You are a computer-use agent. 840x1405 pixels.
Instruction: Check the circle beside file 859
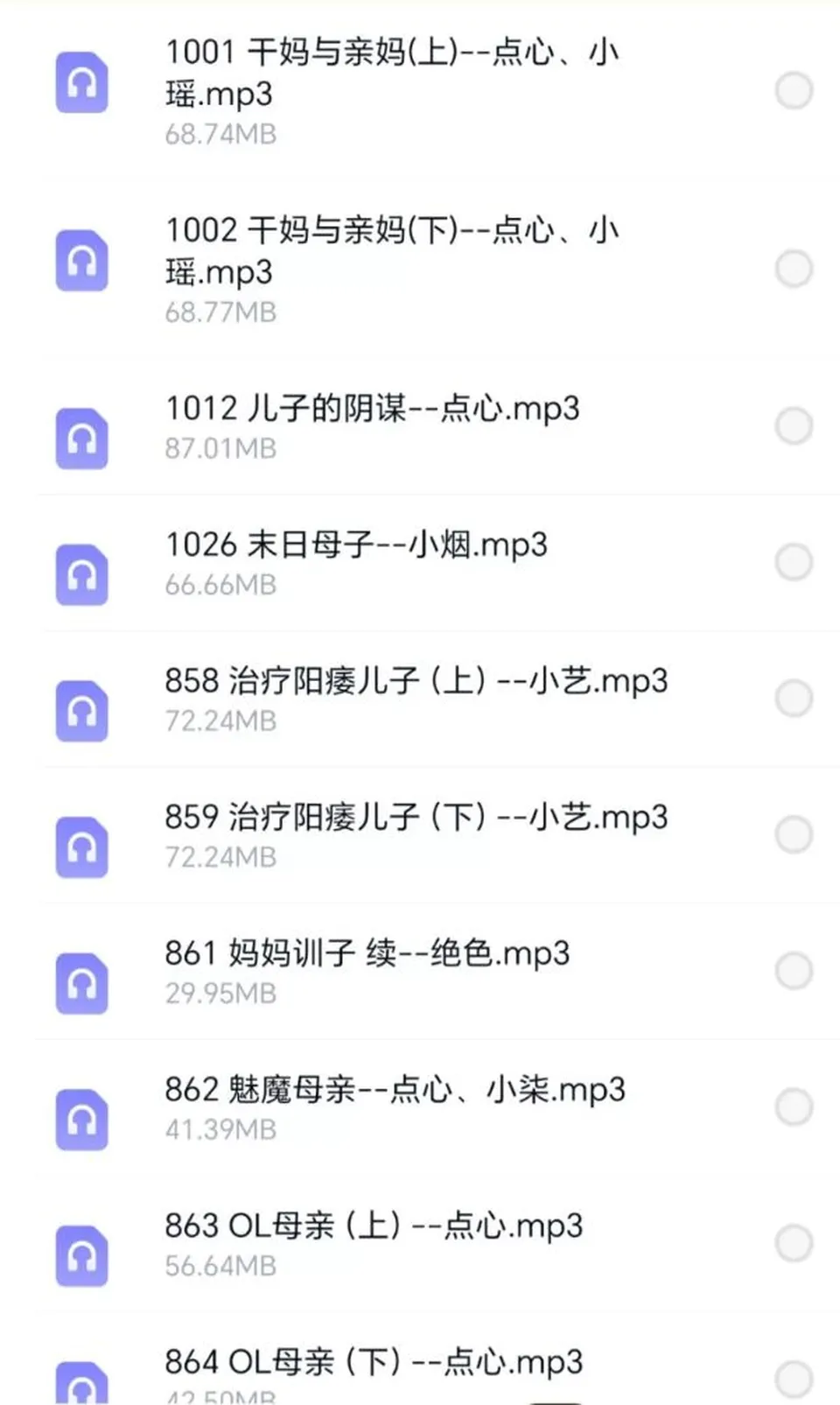tap(794, 834)
